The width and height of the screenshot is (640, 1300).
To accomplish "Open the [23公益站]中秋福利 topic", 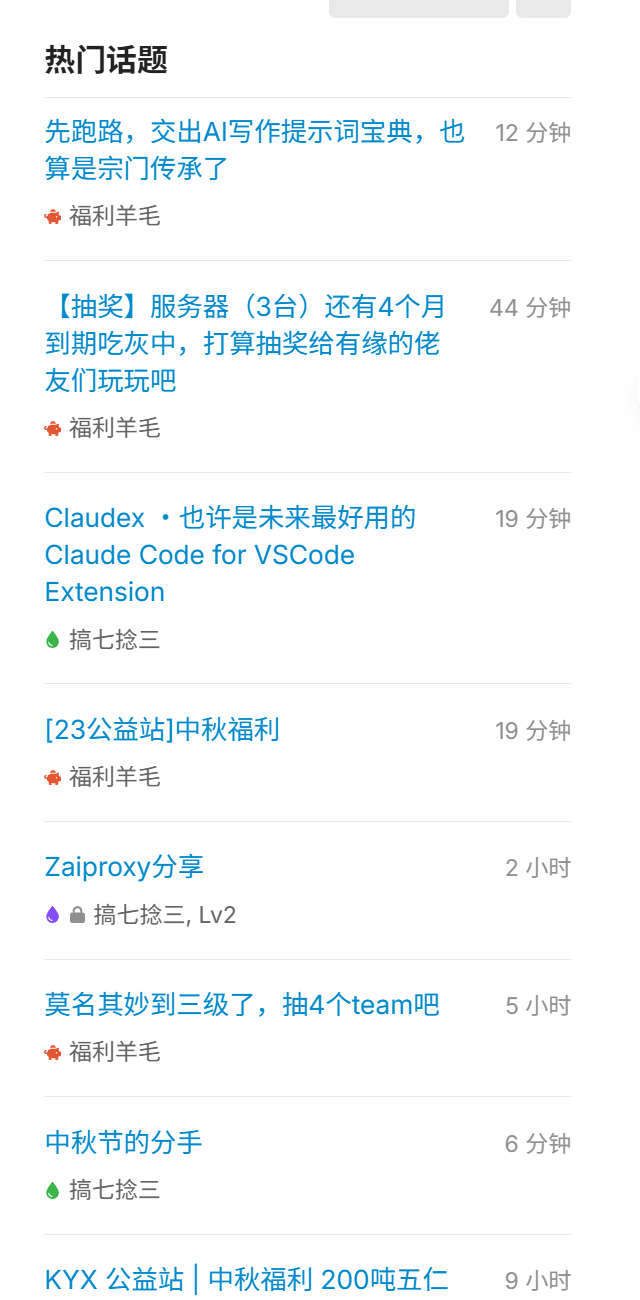I will (162, 730).
